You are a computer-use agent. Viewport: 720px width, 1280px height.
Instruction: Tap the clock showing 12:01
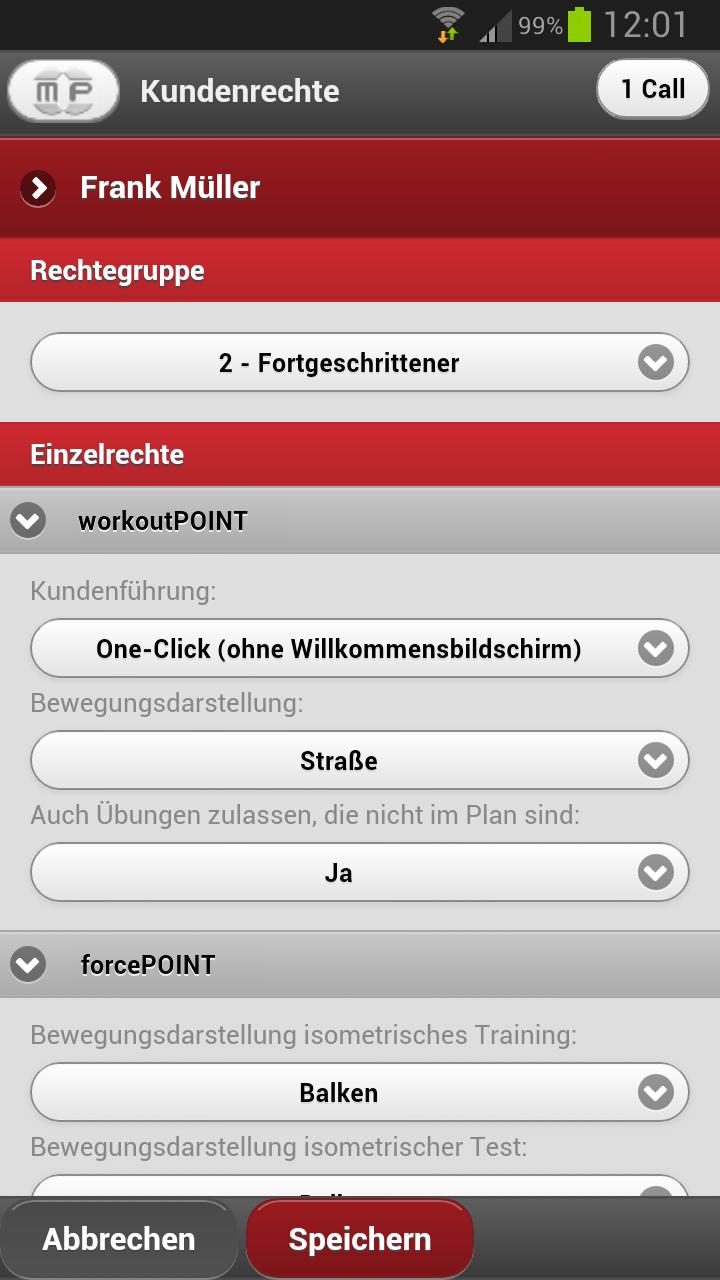[650, 25]
